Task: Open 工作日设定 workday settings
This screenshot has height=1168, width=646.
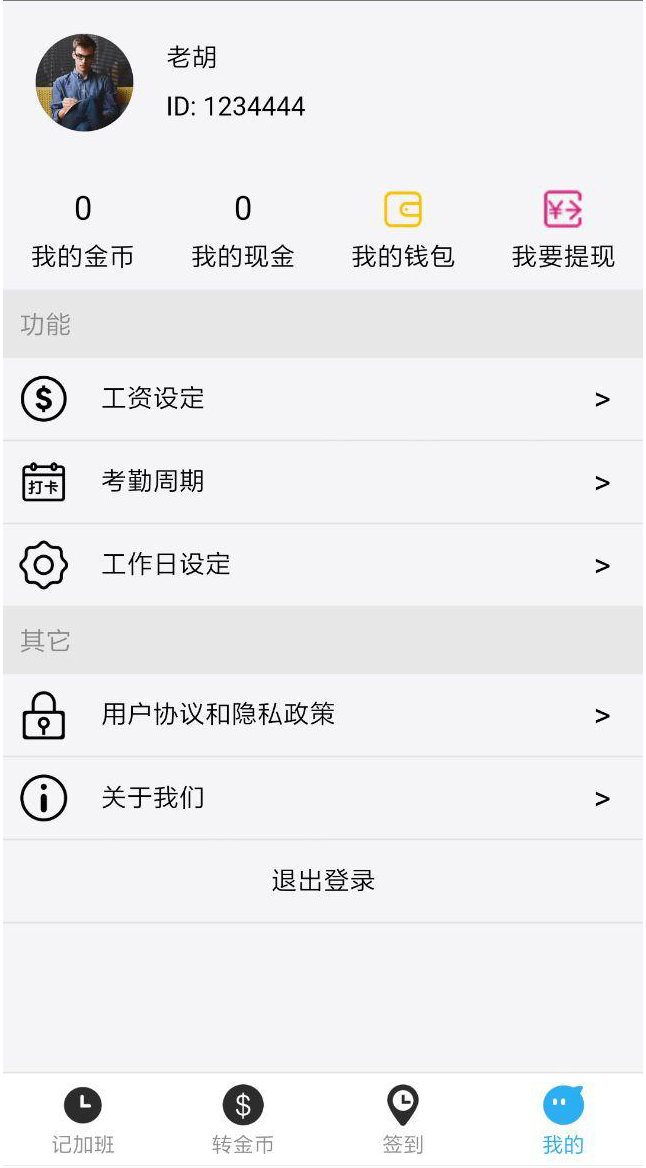Action: (323, 565)
